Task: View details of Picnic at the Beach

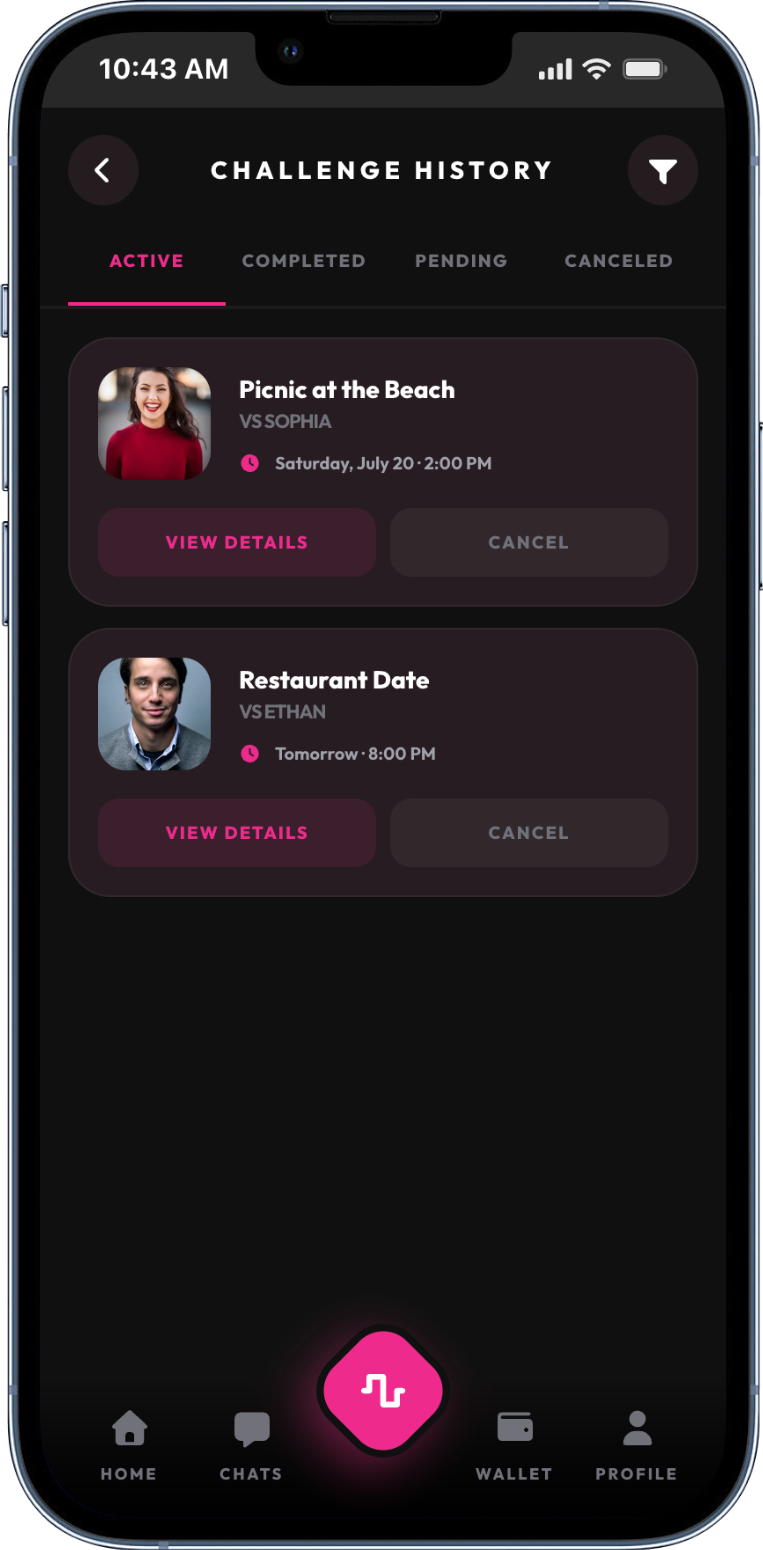Action: (237, 542)
